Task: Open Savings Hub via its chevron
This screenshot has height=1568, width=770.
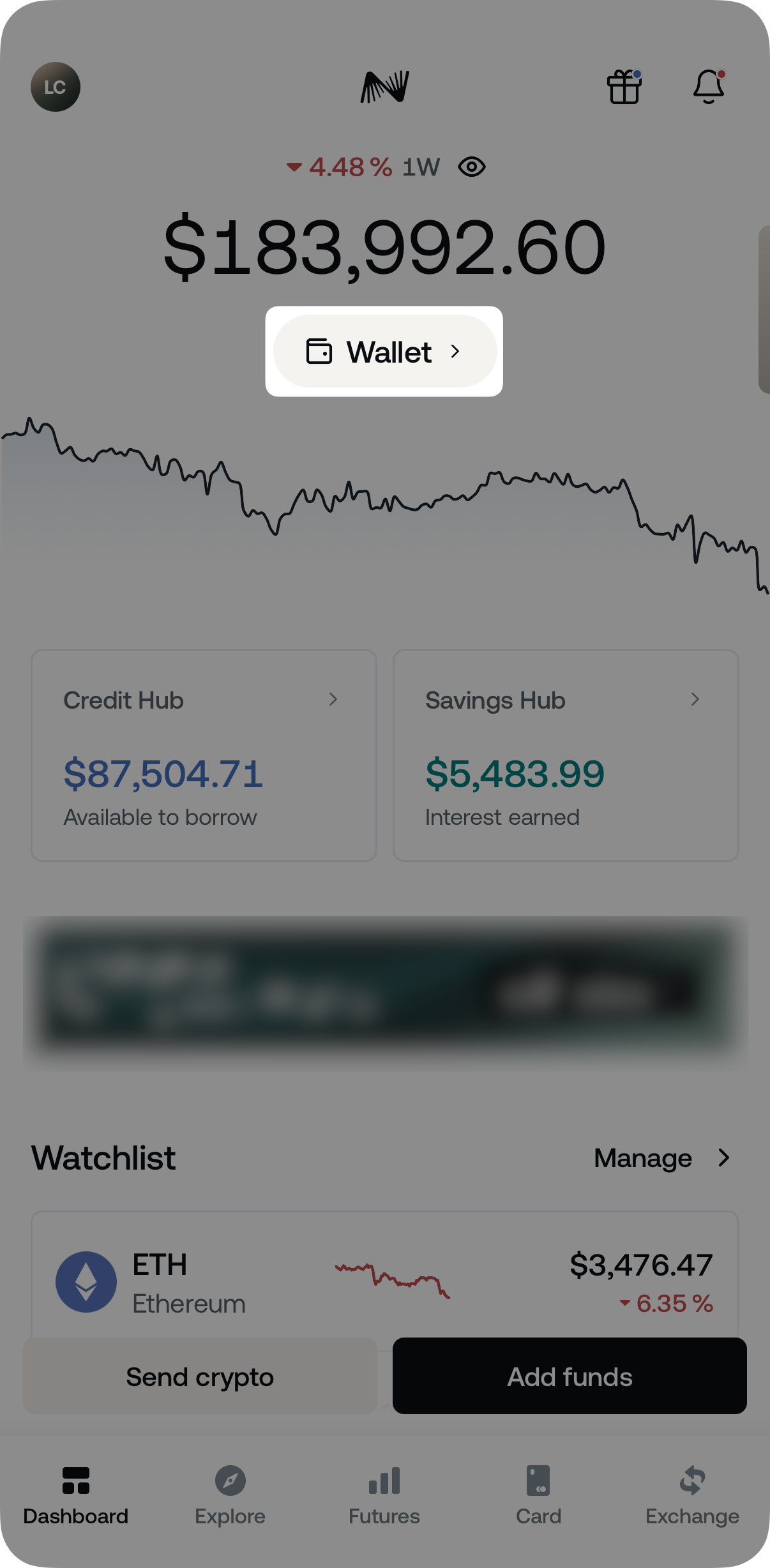Action: click(696, 699)
